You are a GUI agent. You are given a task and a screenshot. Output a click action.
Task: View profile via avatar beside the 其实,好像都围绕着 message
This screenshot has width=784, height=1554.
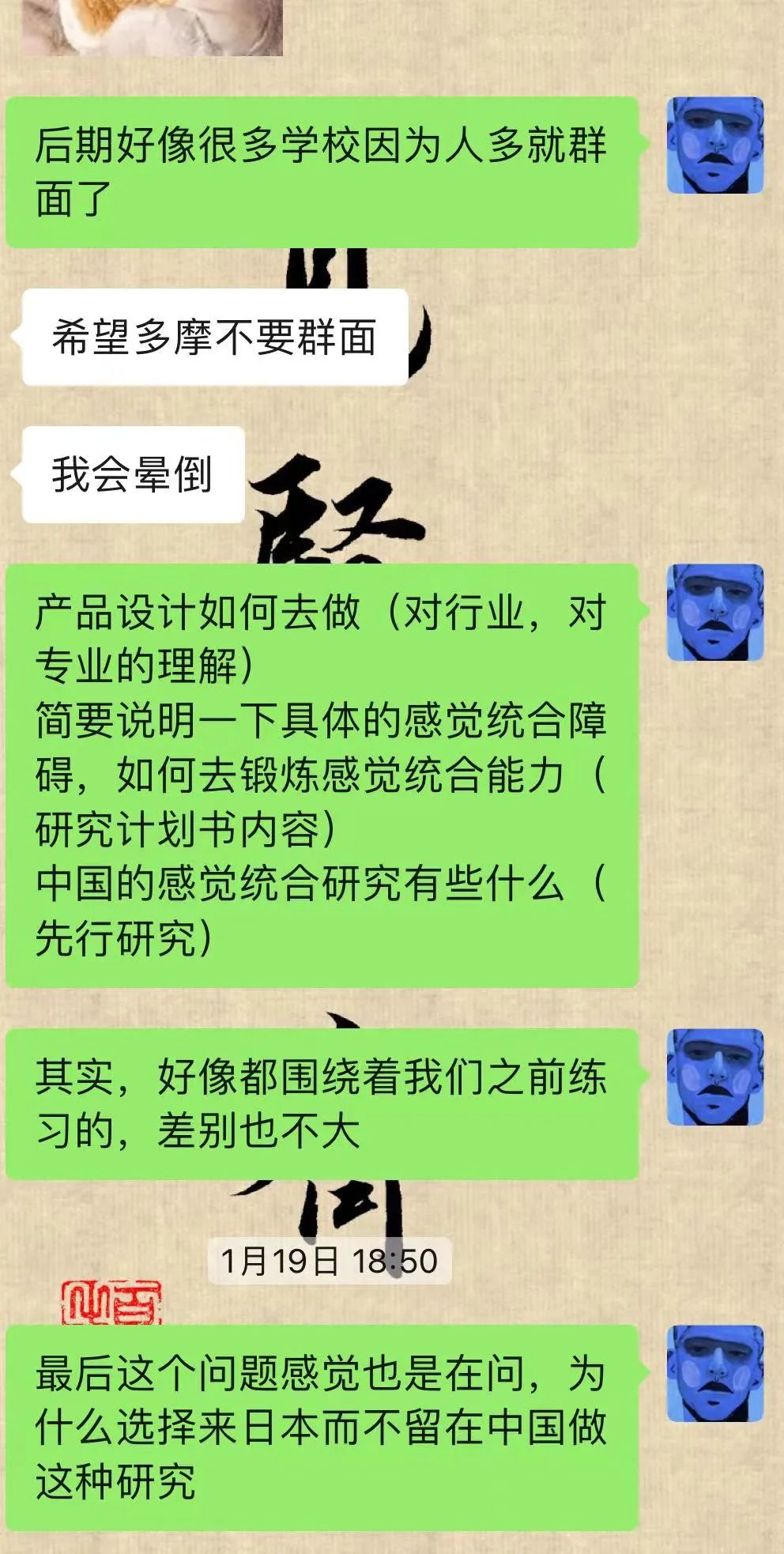coord(714,1077)
